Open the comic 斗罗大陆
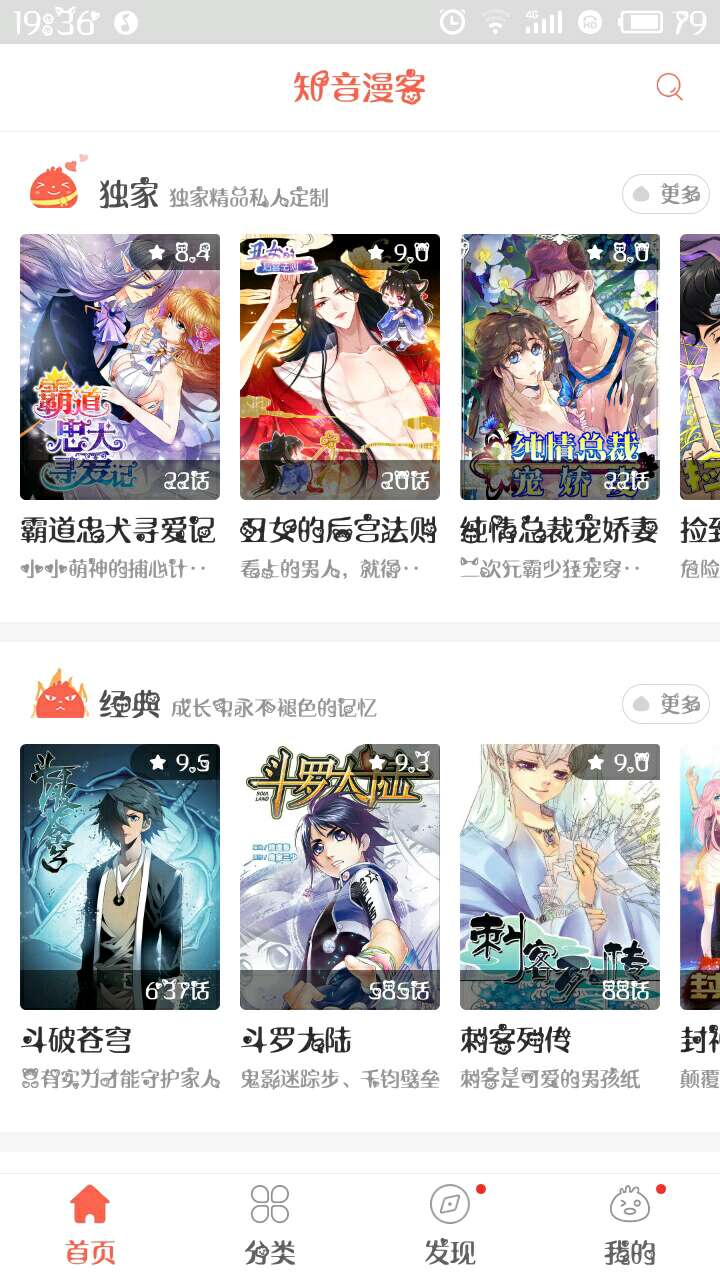 click(x=340, y=877)
